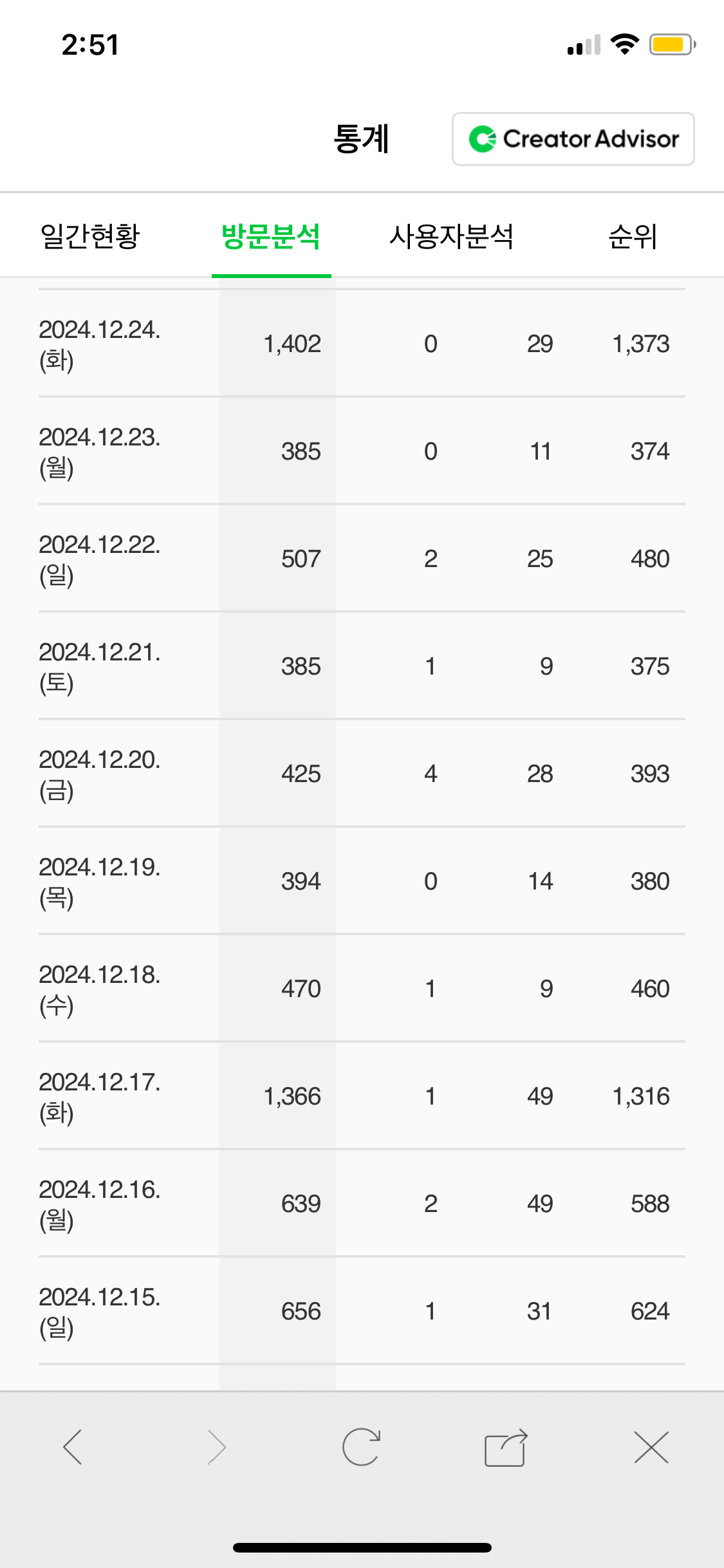
Task: Select the 방문분석 tab
Action: coord(271,236)
